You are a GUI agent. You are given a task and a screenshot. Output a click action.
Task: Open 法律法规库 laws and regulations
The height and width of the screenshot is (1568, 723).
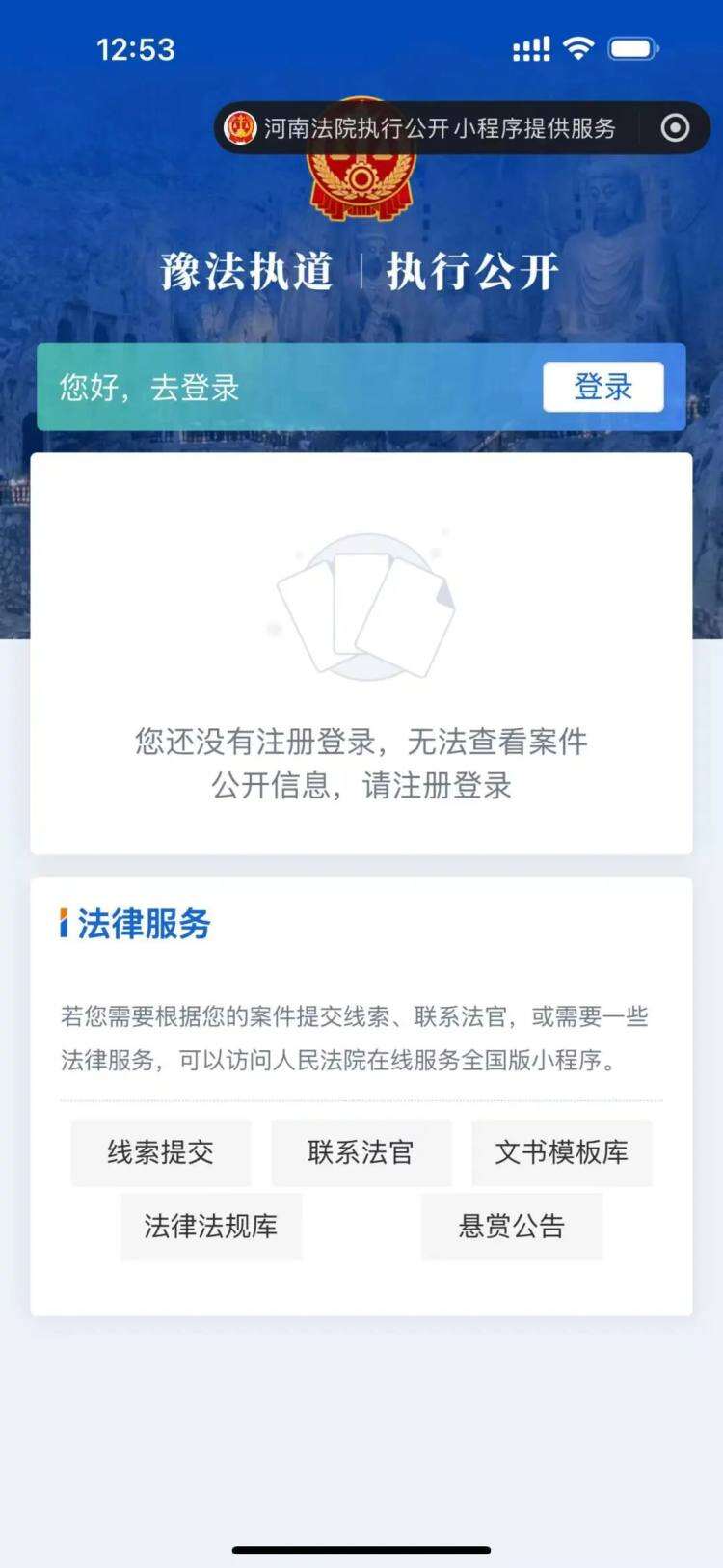pyautogui.click(x=211, y=1226)
